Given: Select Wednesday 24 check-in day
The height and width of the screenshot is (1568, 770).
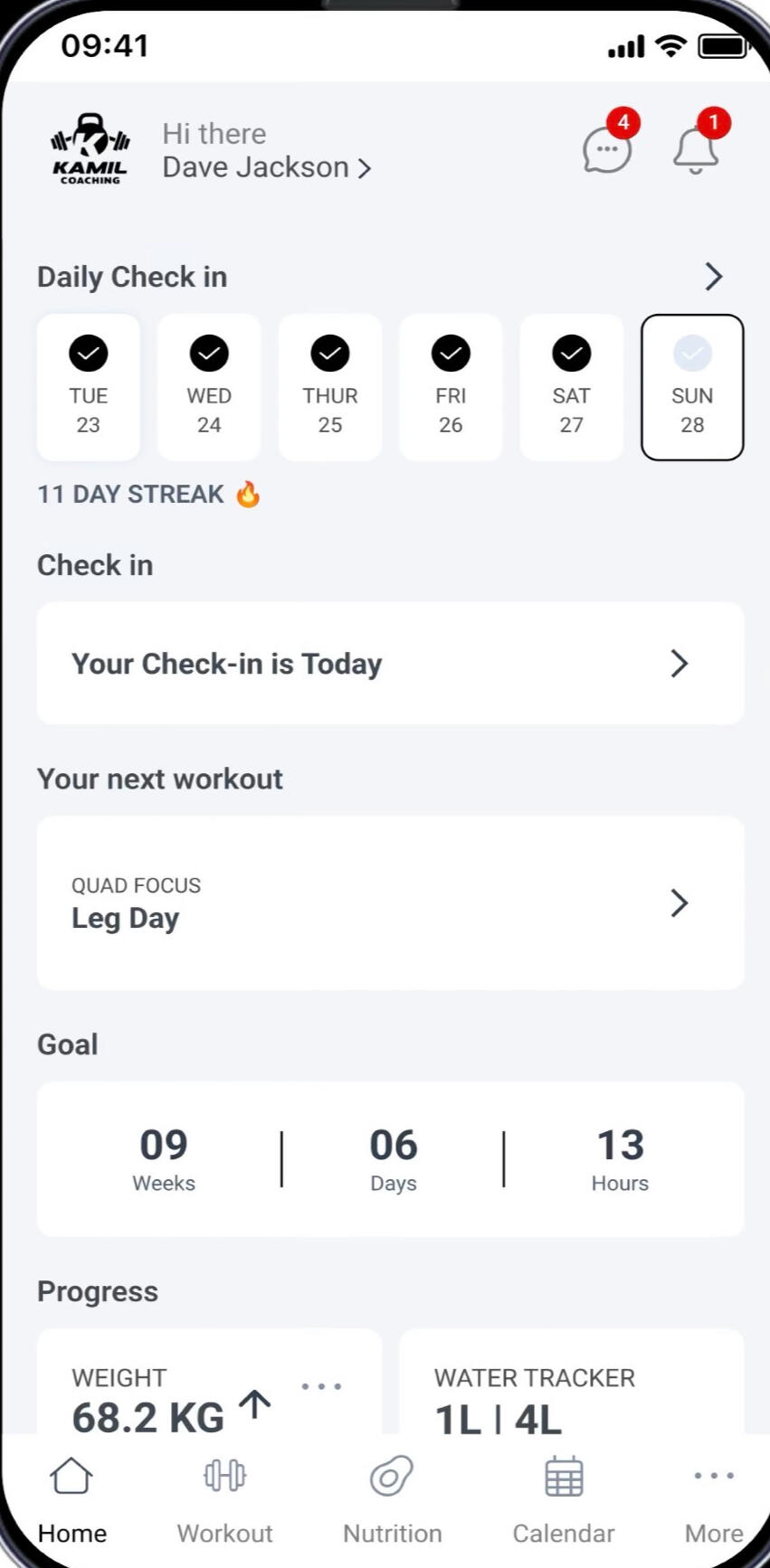Looking at the screenshot, I should [x=209, y=387].
